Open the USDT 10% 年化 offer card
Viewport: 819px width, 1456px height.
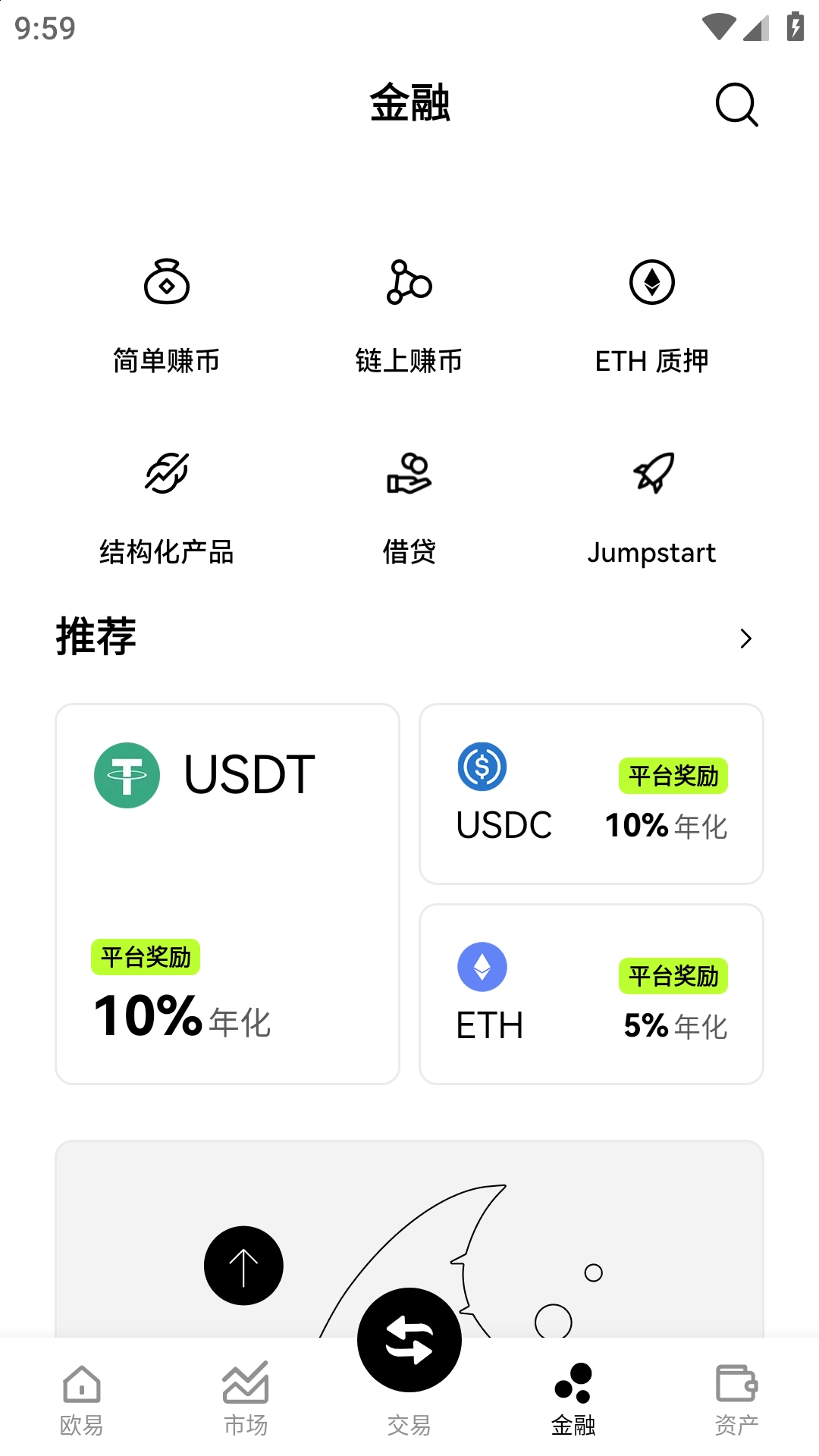[x=227, y=893]
